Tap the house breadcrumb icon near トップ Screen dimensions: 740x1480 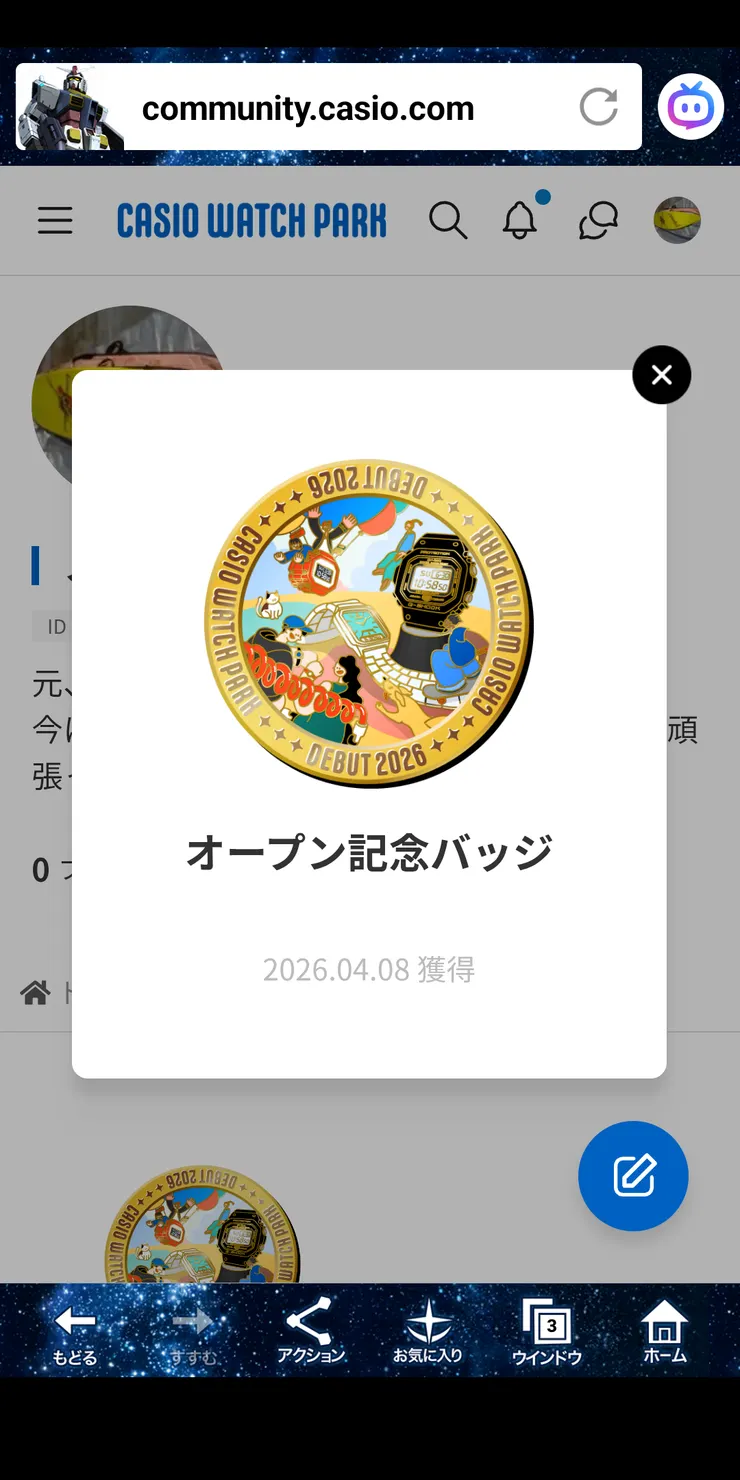pyautogui.click(x=34, y=992)
